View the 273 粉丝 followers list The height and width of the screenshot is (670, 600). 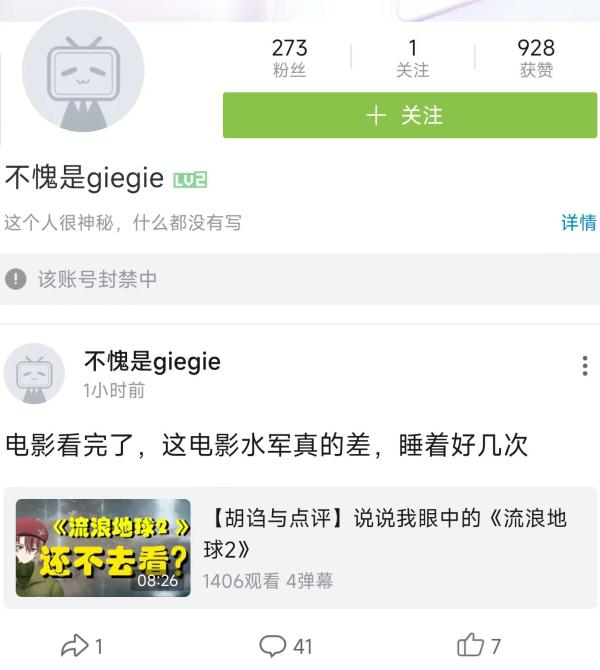pyautogui.click(x=289, y=58)
